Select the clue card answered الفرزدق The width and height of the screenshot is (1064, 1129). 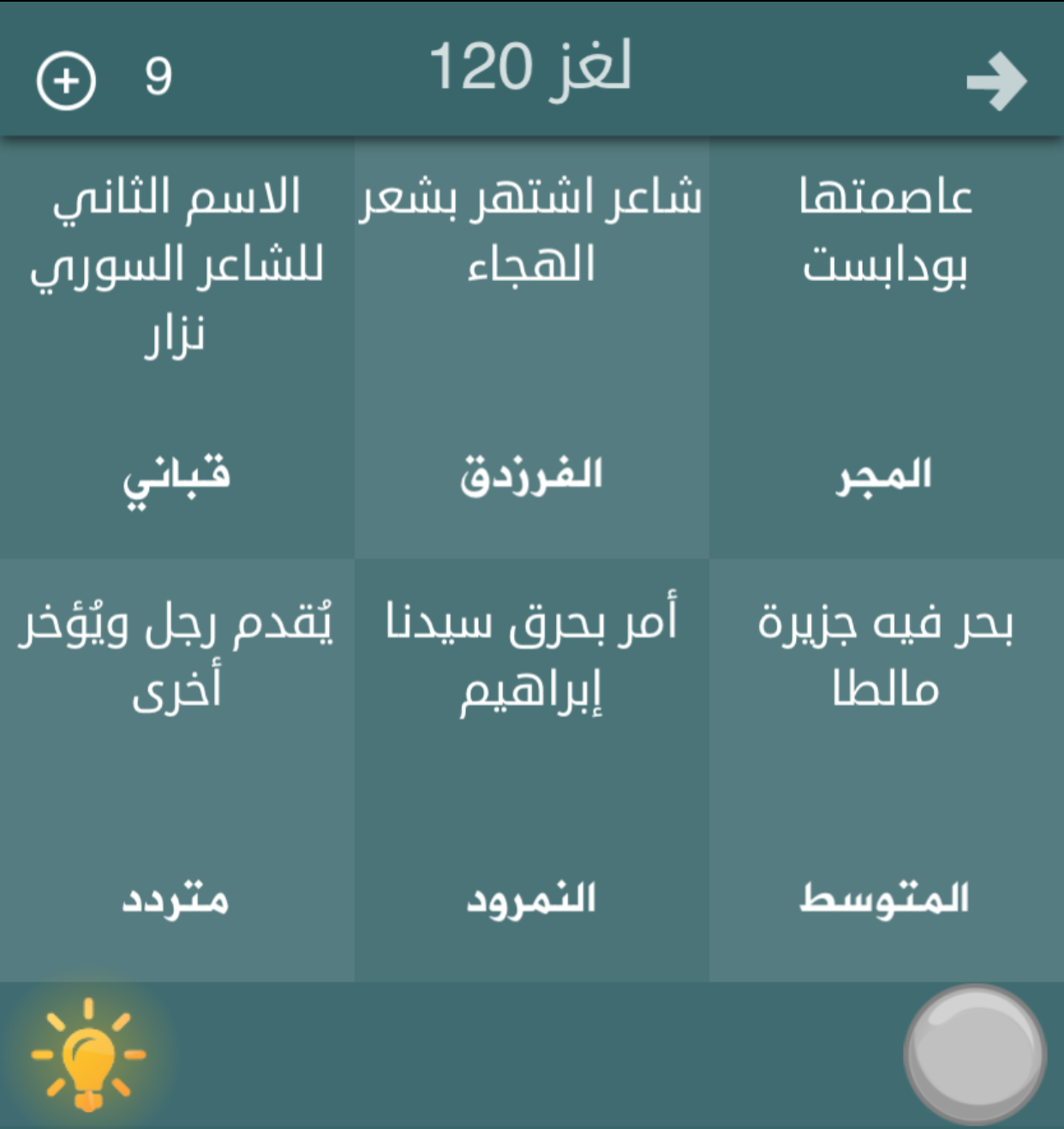(x=531, y=347)
